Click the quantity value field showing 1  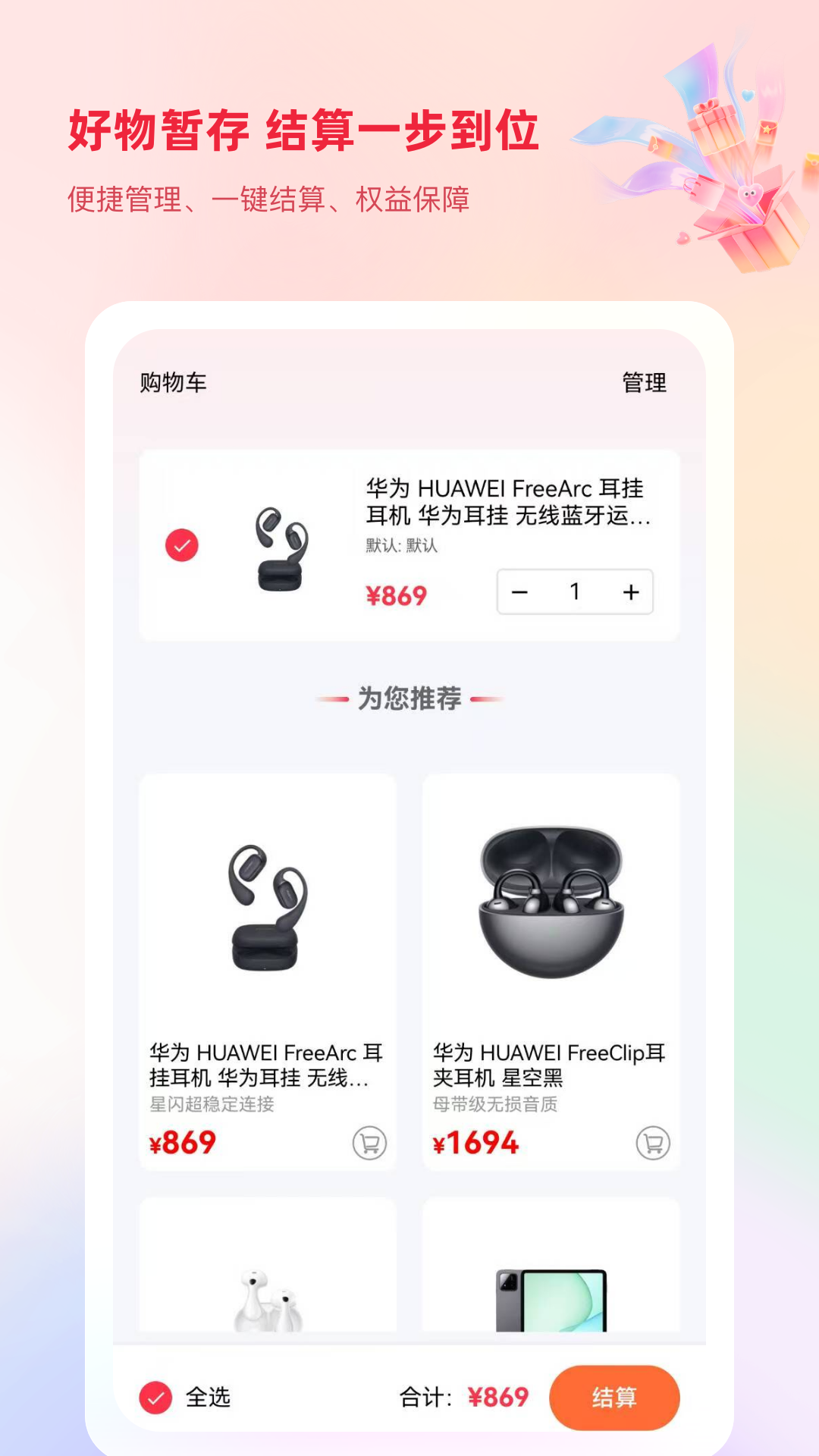pyautogui.click(x=575, y=592)
